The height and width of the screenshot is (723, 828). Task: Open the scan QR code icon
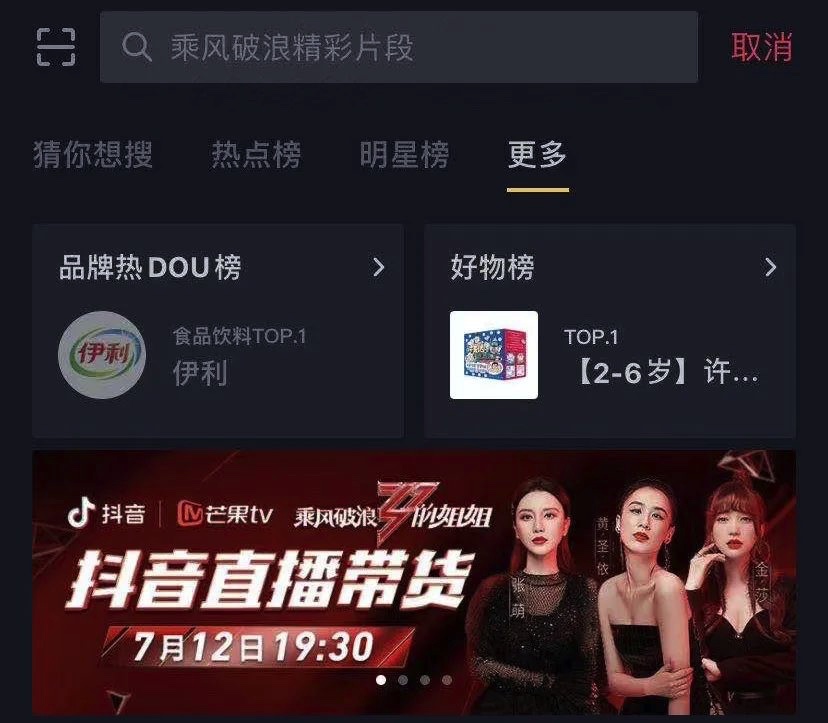(x=56, y=47)
